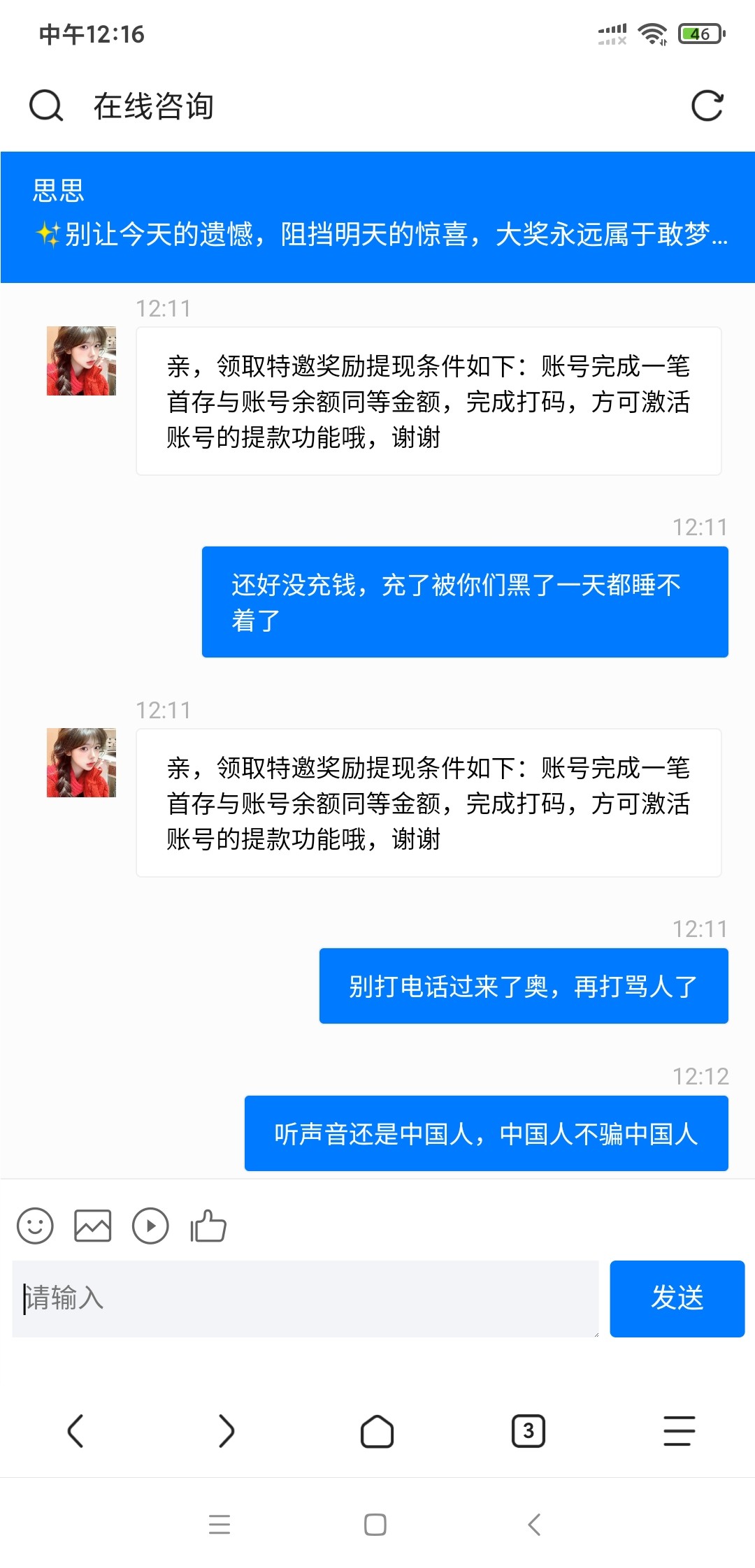
Task: Go forward in the browser
Action: [x=226, y=1431]
